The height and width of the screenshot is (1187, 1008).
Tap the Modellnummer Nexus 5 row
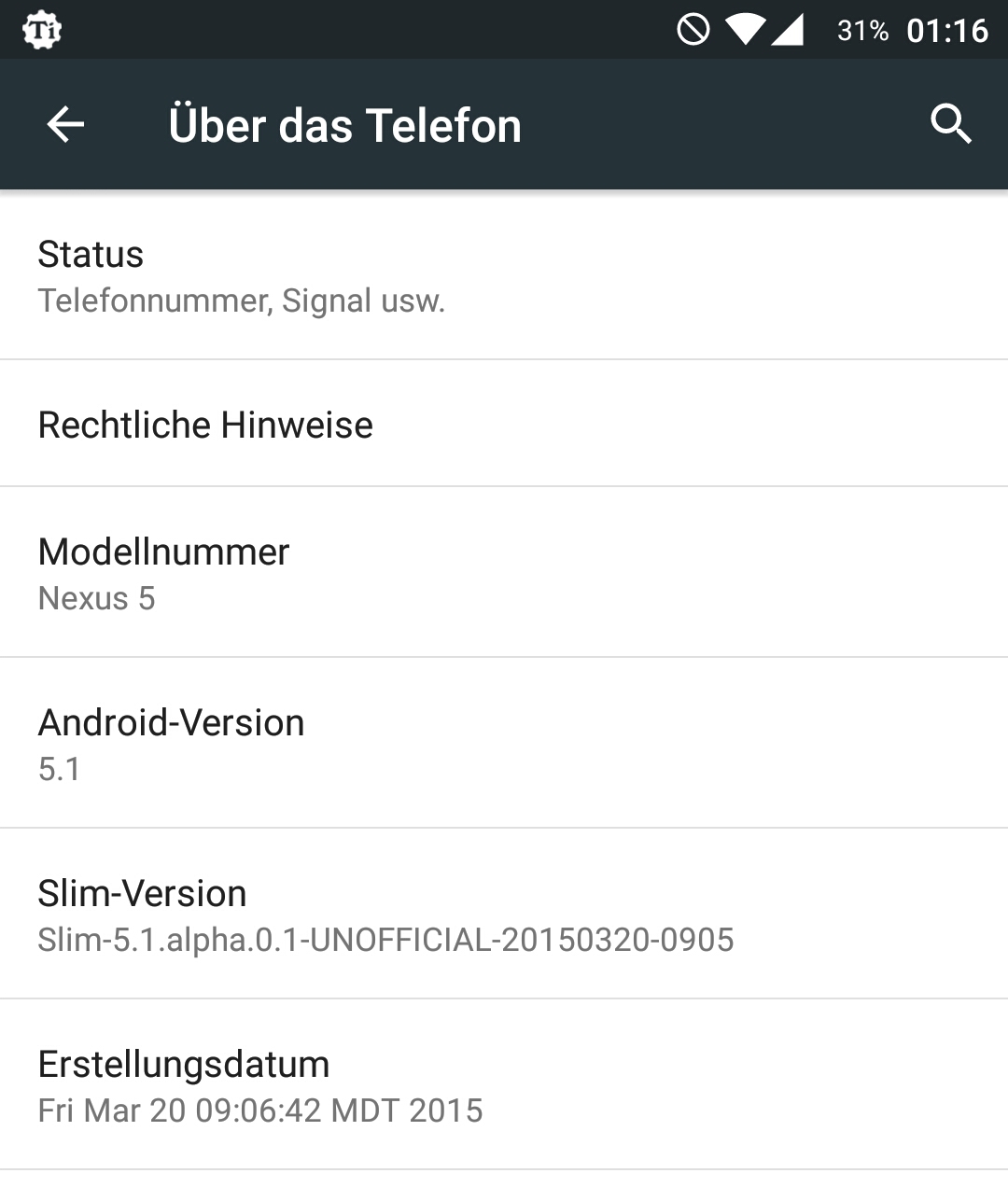point(504,573)
